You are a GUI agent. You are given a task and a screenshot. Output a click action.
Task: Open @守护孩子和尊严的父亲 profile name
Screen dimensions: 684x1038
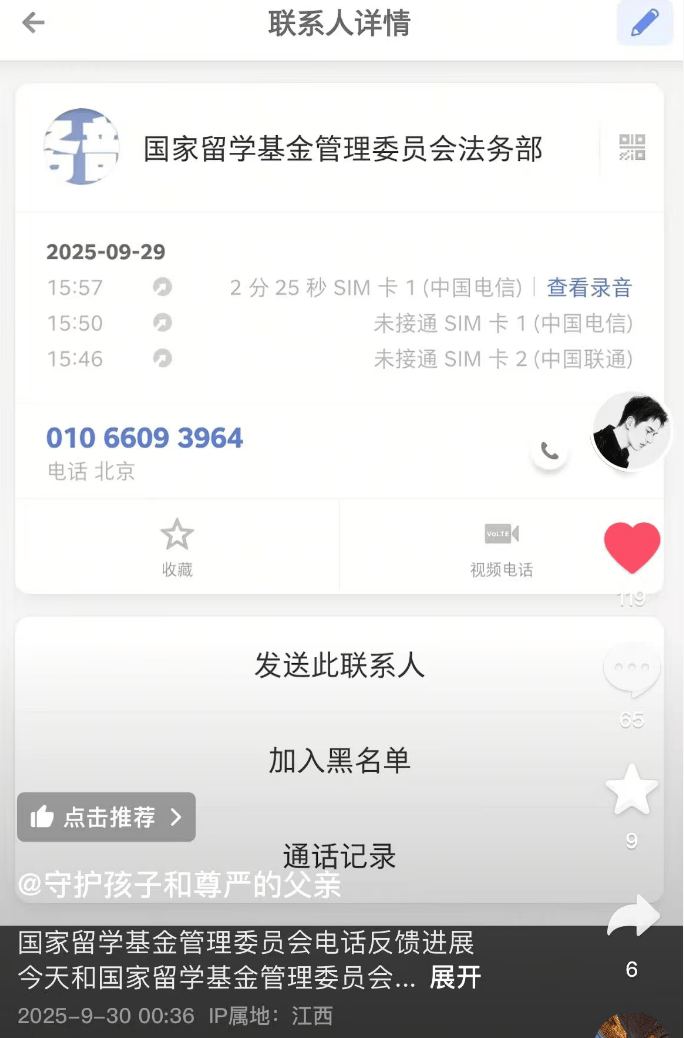click(180, 884)
